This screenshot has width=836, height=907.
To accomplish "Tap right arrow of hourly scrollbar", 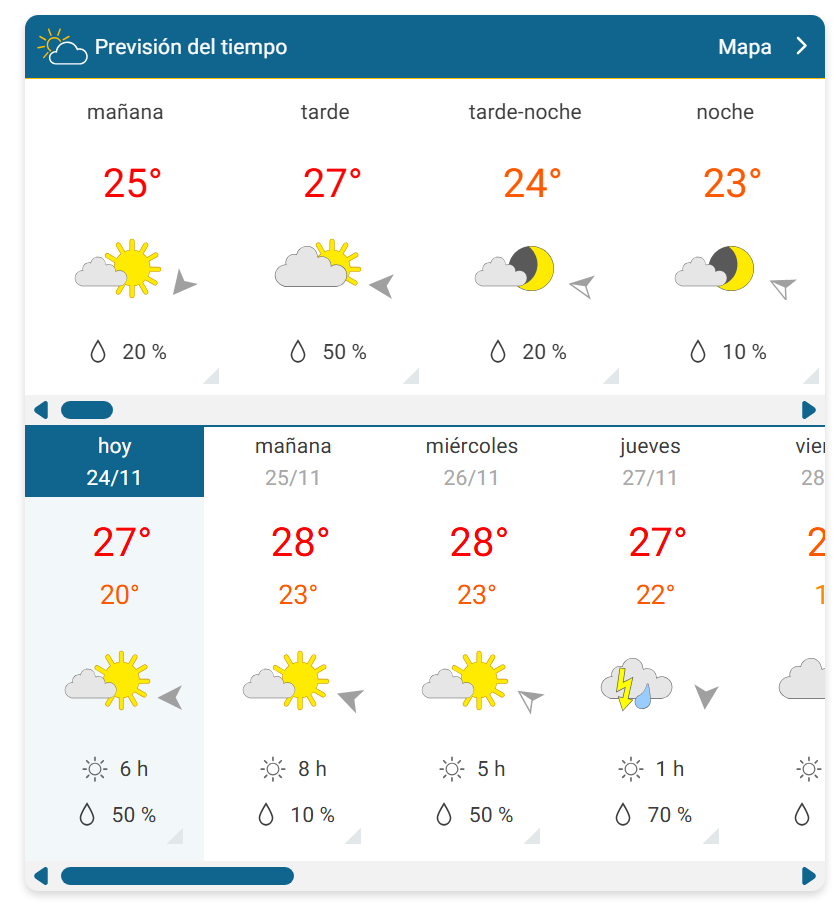I will tap(809, 410).
